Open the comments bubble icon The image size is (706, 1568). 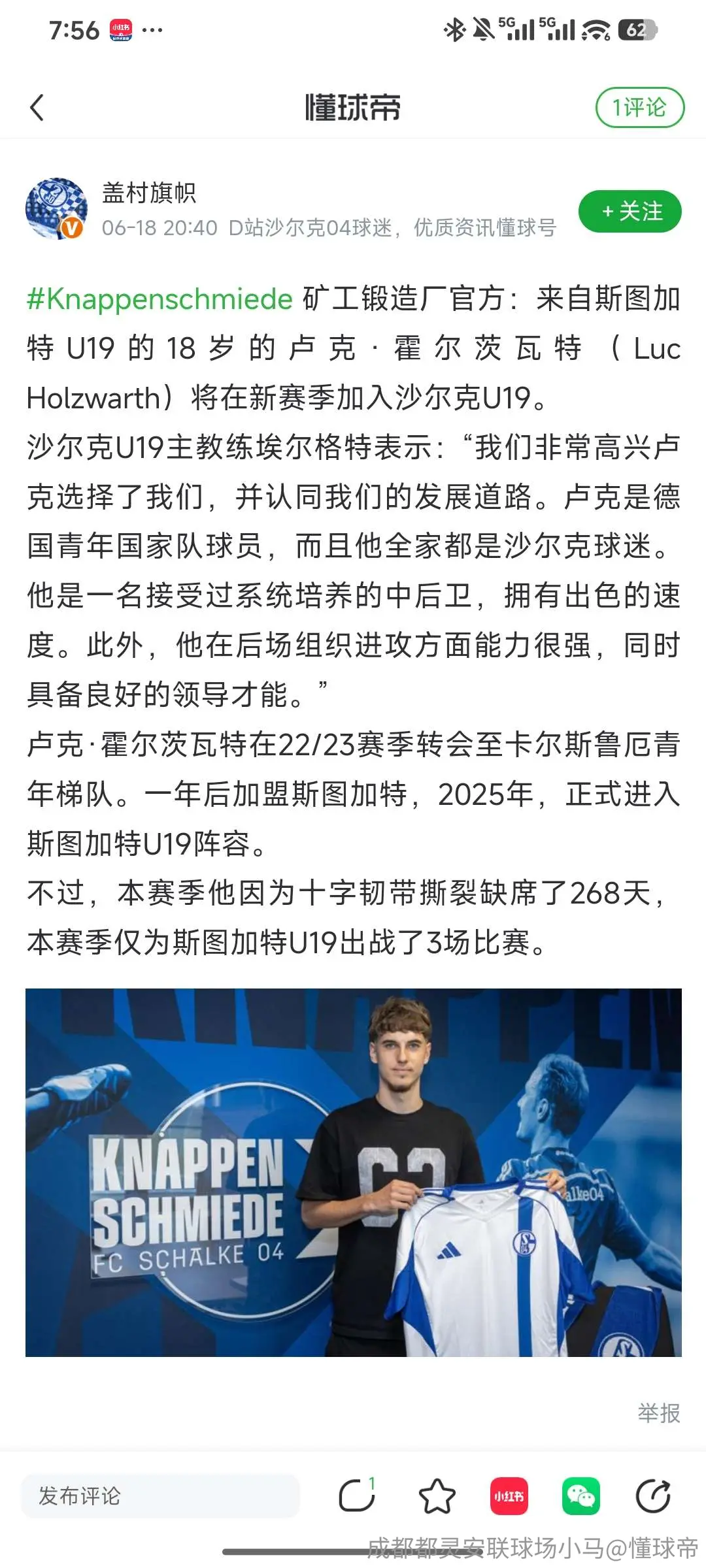click(357, 1496)
